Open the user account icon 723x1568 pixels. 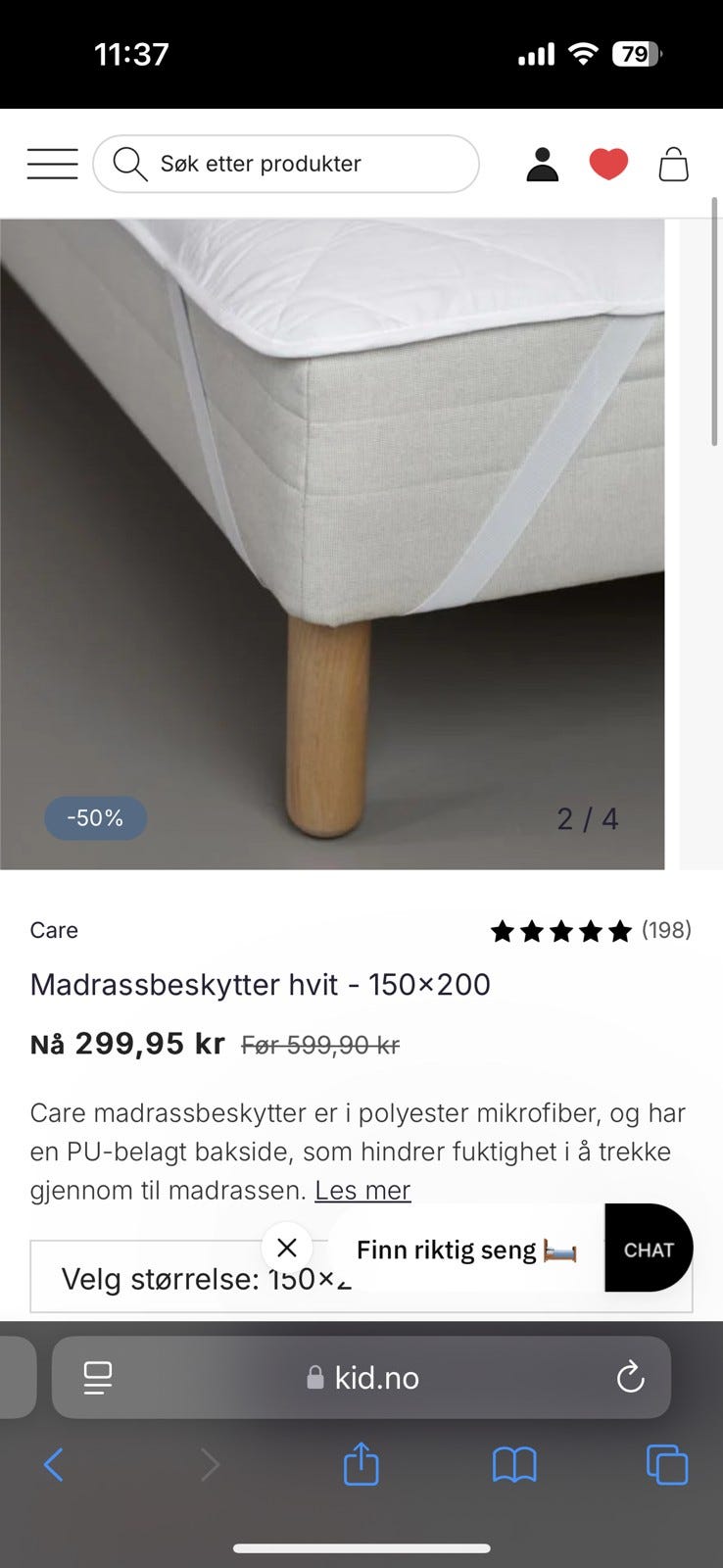(x=542, y=164)
